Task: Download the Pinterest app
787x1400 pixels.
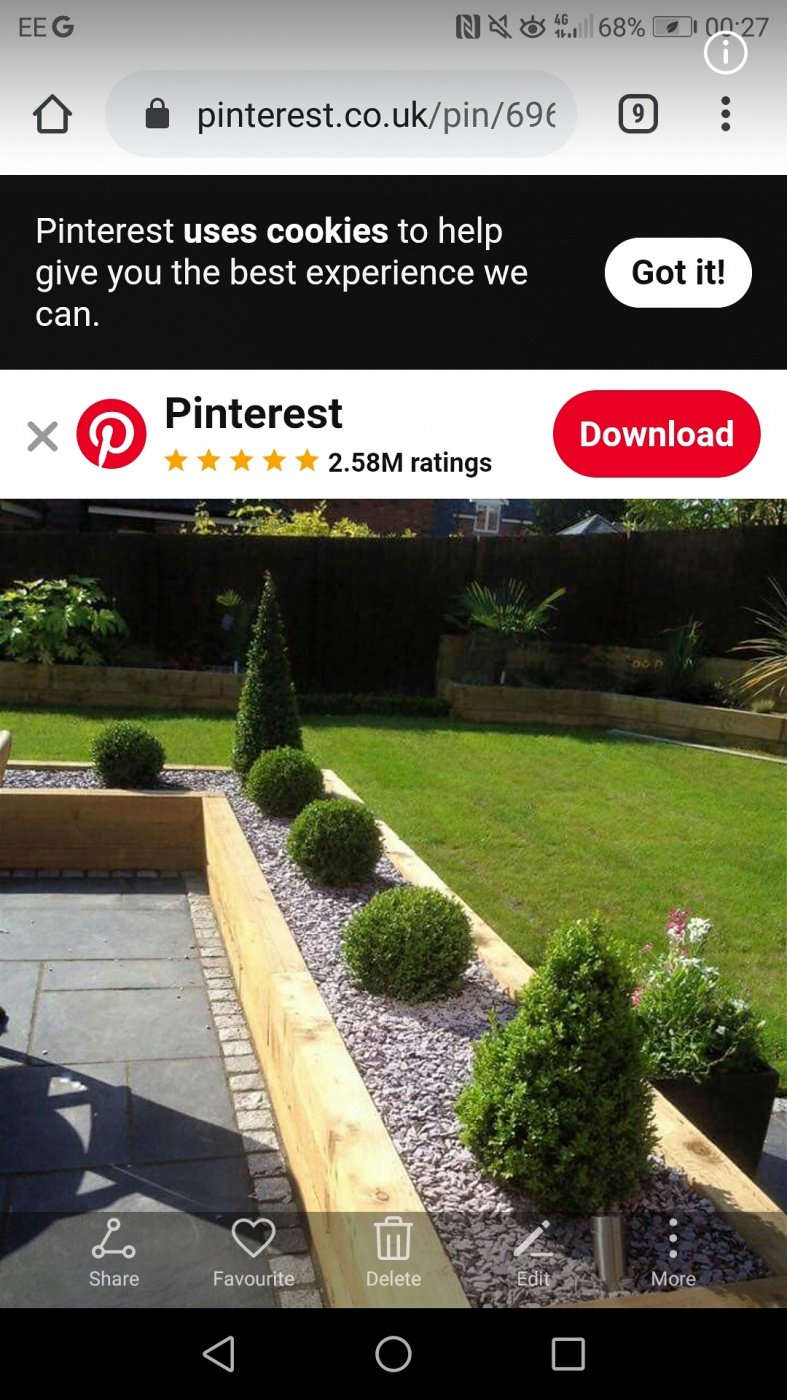Action: (657, 434)
